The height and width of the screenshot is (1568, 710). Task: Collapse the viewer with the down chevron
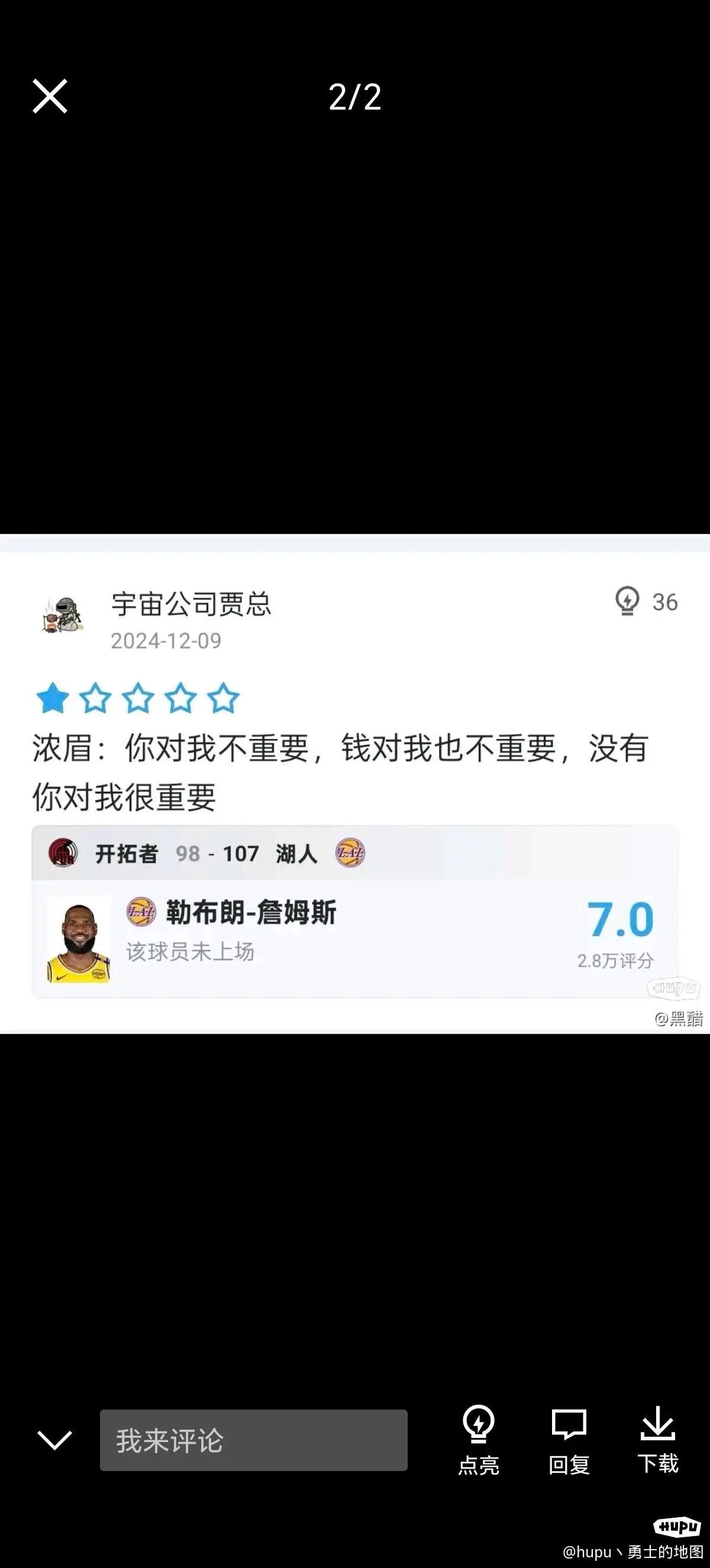(x=55, y=1440)
